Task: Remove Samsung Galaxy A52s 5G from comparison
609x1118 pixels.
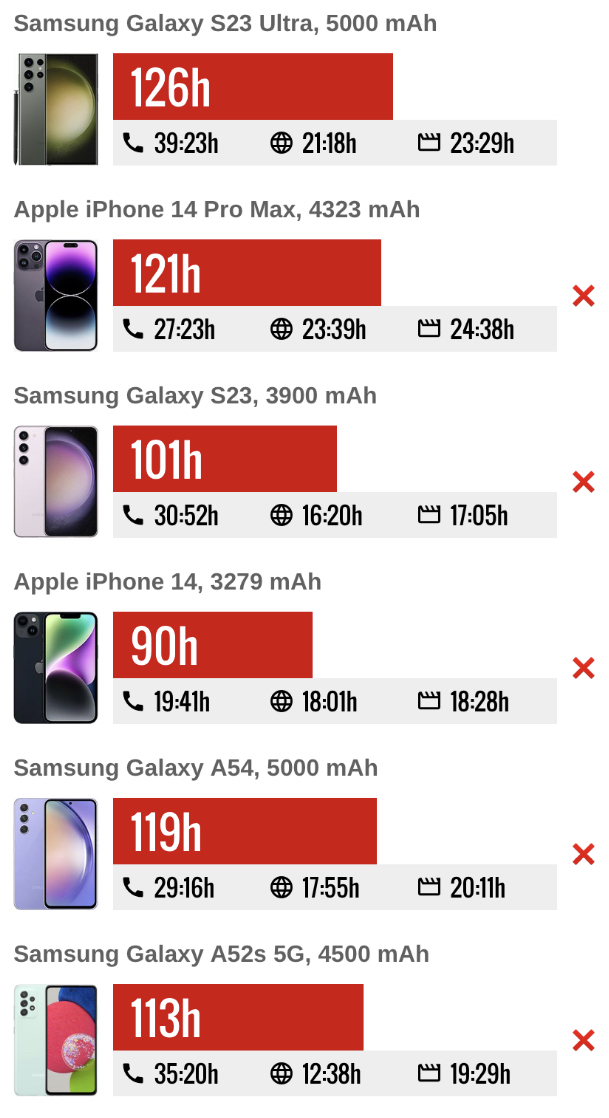Action: pos(583,1040)
